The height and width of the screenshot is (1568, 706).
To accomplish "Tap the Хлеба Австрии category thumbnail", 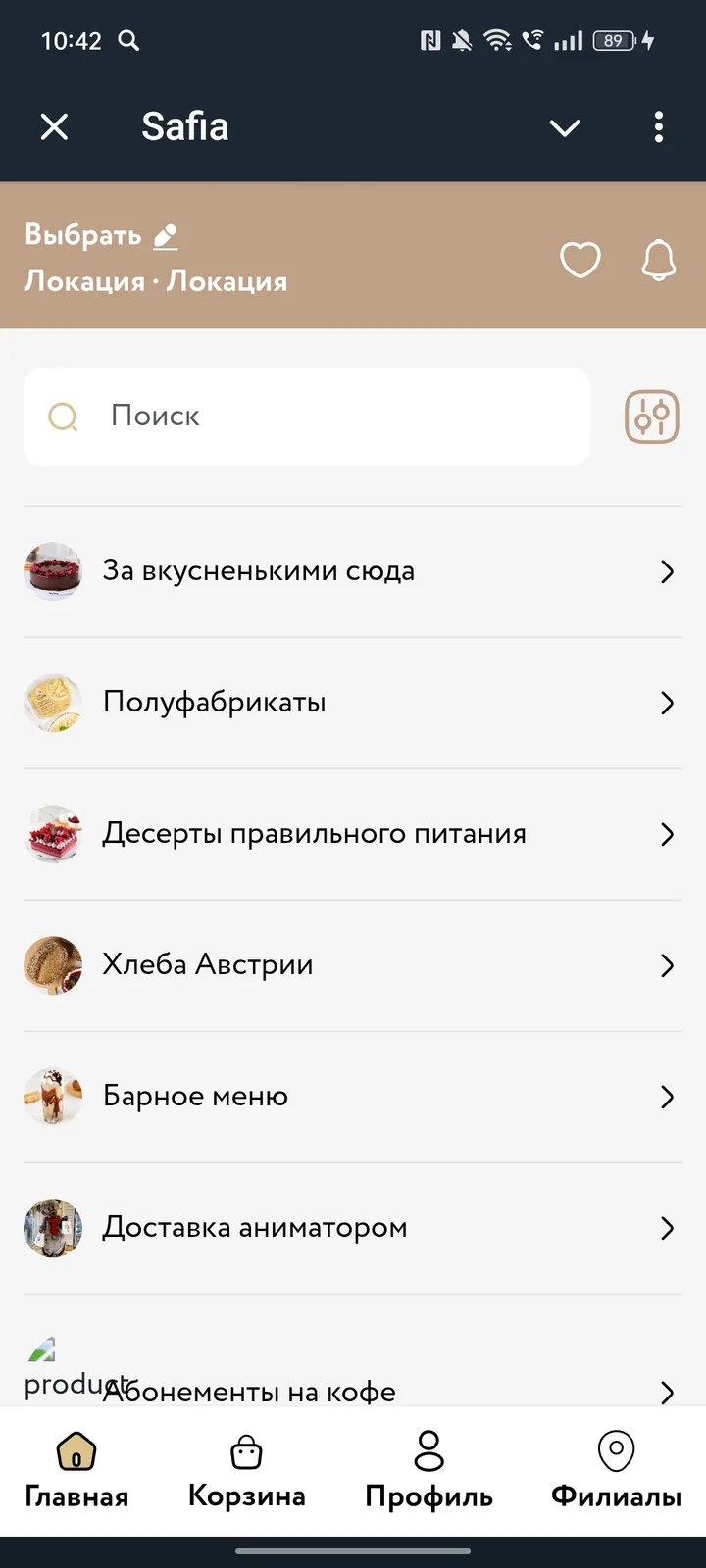I will point(53,965).
